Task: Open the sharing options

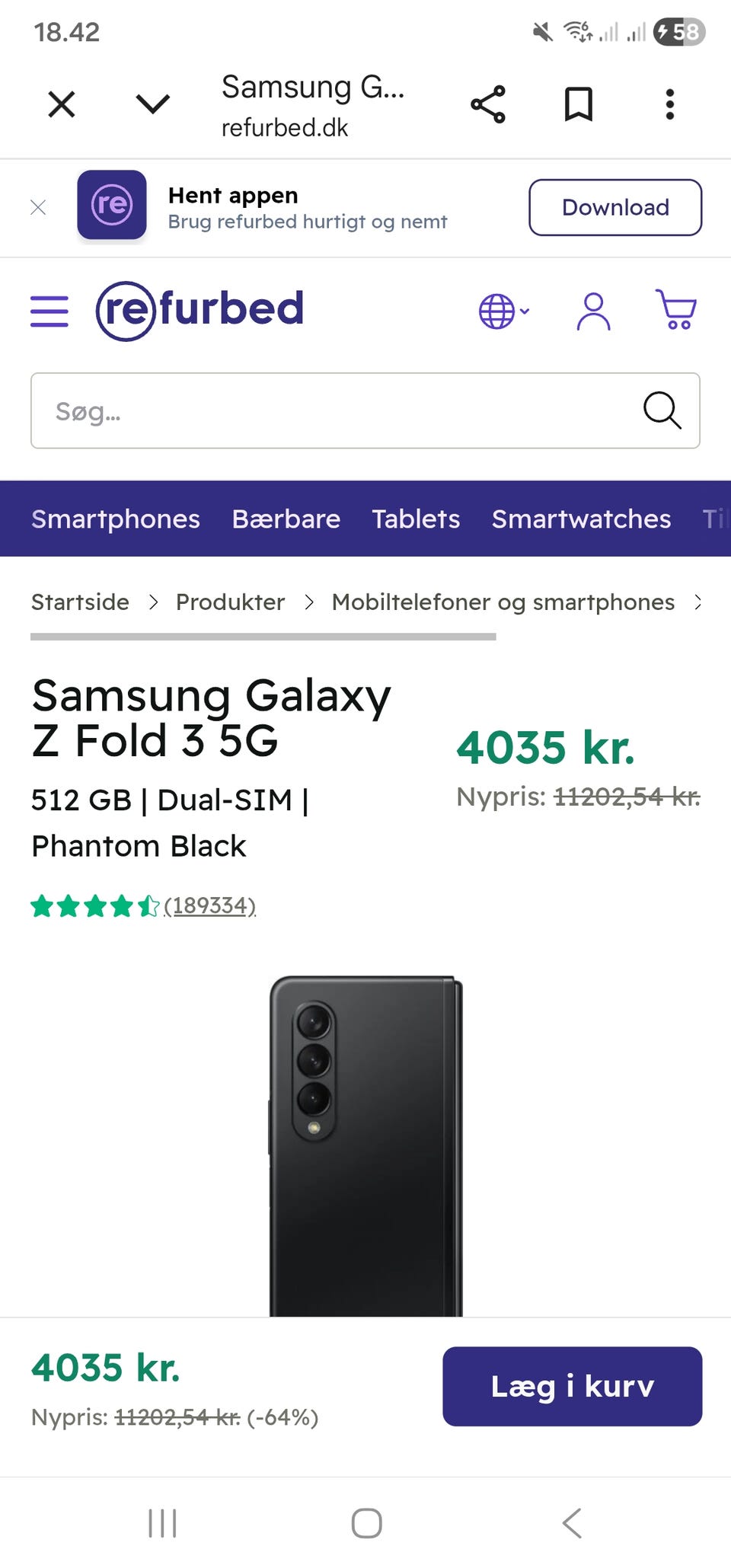Action: pyautogui.click(x=487, y=104)
